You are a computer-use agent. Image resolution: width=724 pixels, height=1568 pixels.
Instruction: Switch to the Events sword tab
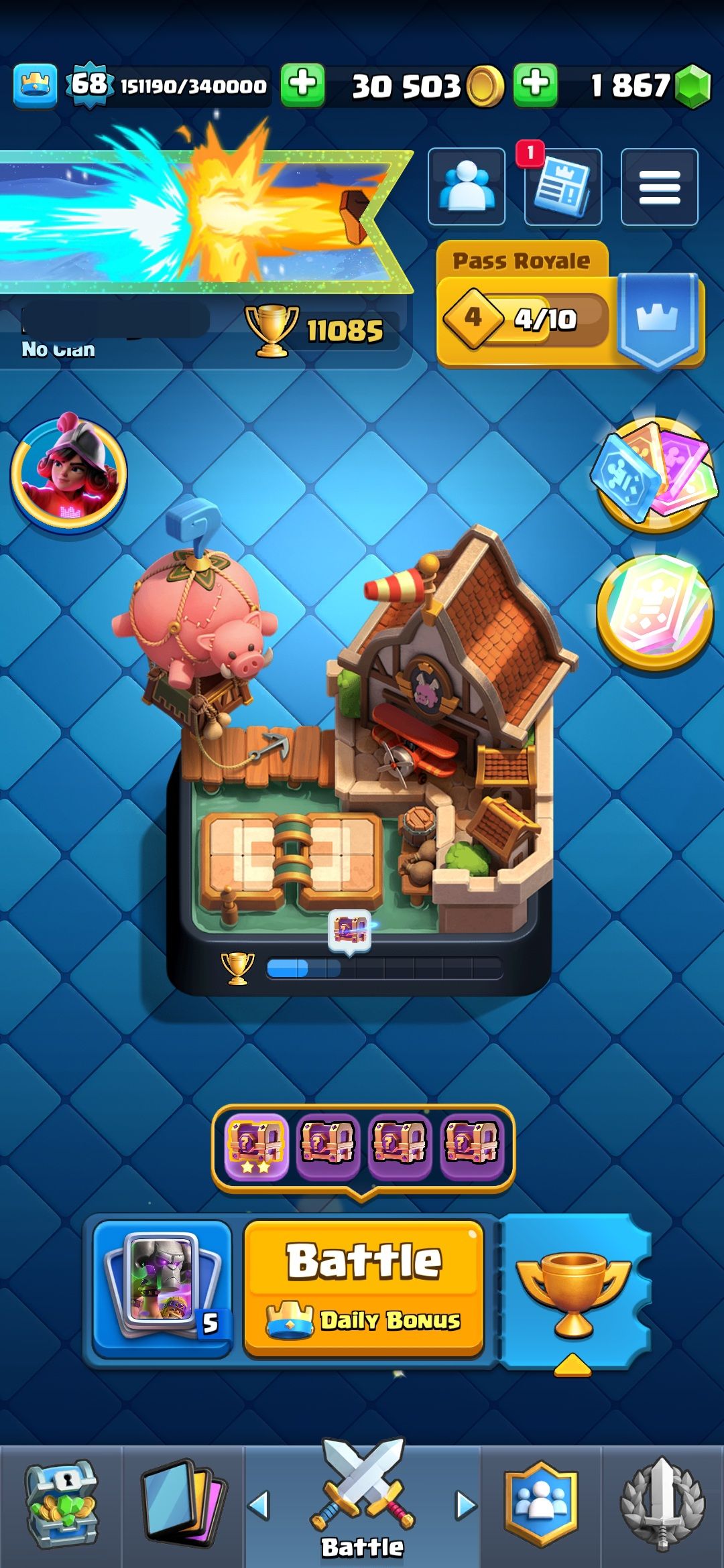pos(662,1504)
